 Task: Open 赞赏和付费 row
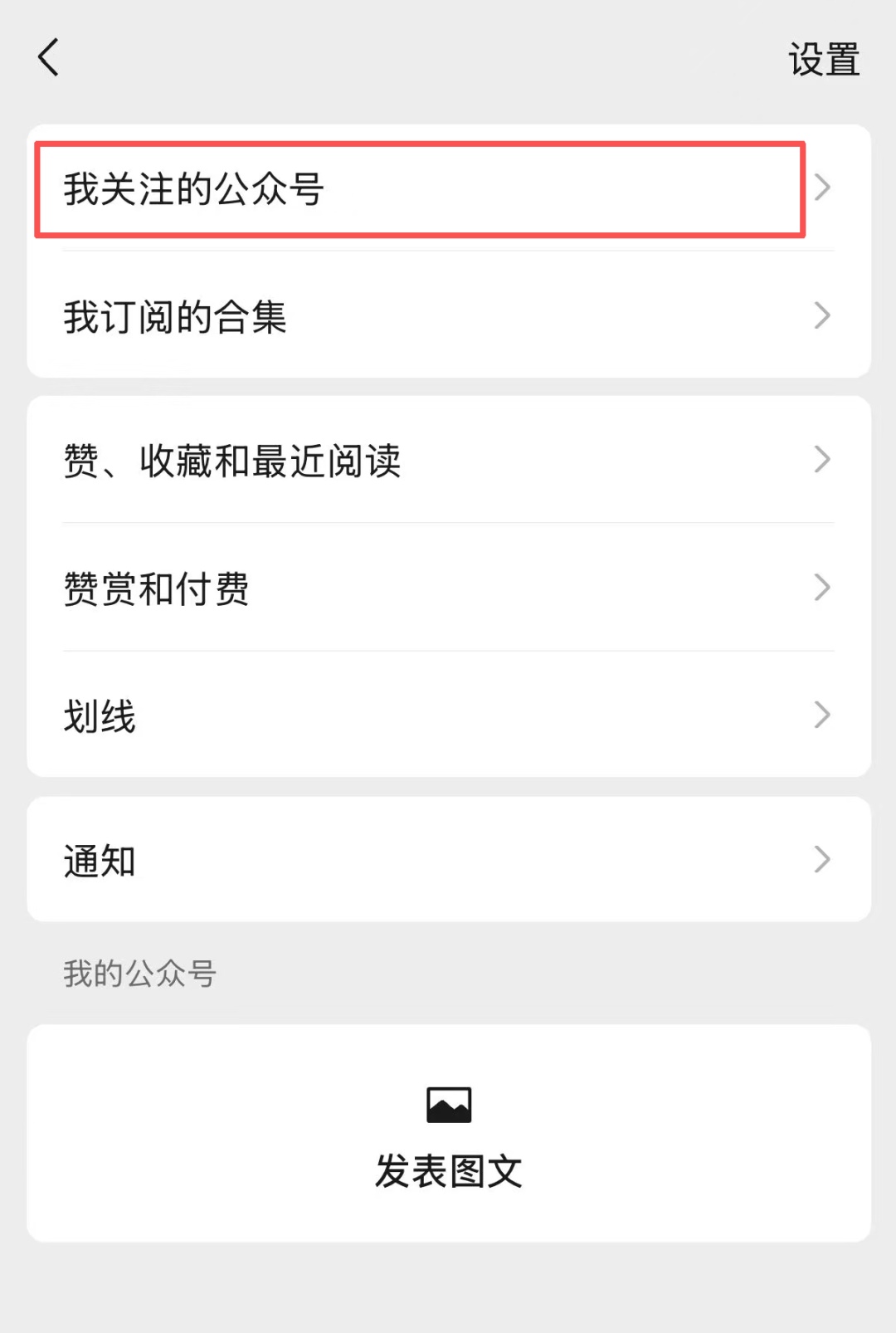[x=448, y=588]
